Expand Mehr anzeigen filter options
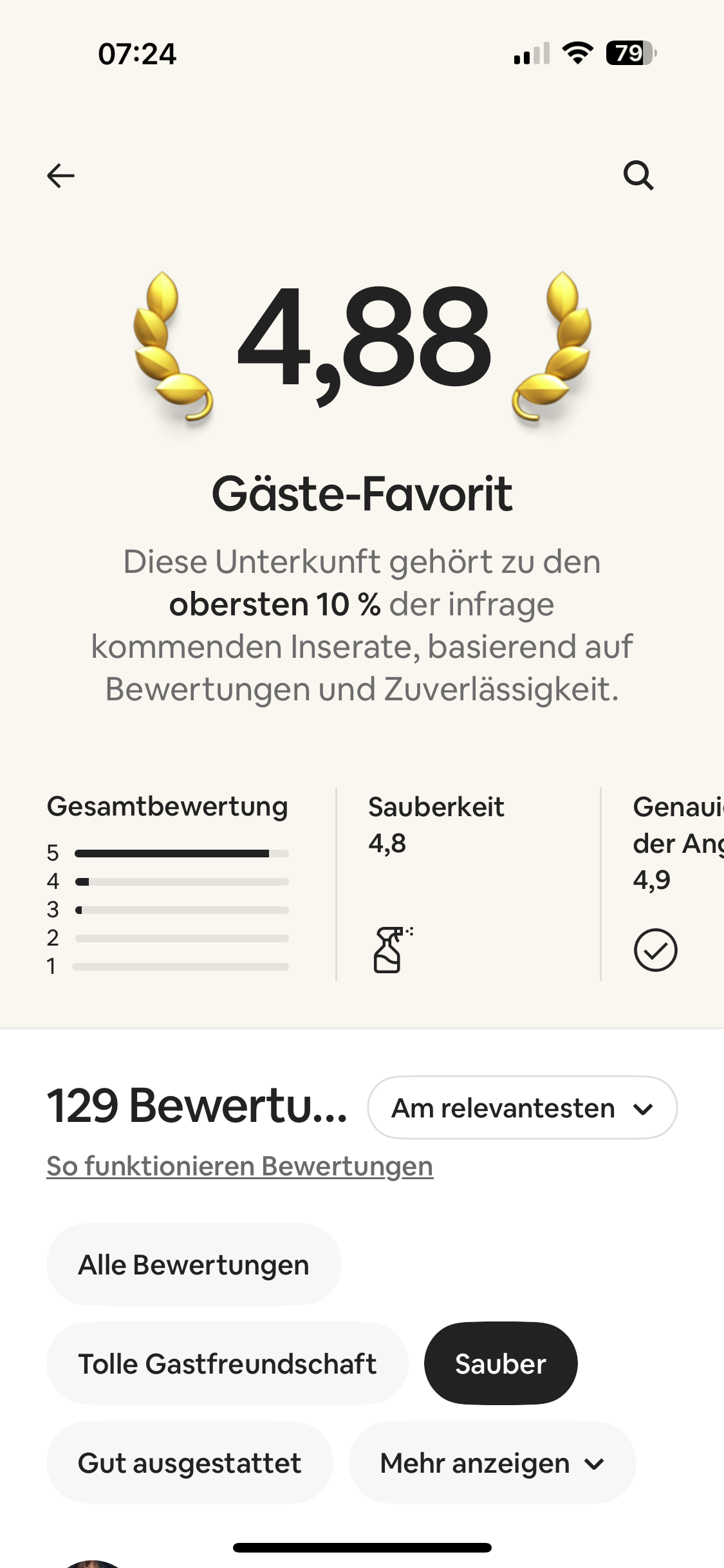This screenshot has height=1568, width=724. click(492, 1463)
